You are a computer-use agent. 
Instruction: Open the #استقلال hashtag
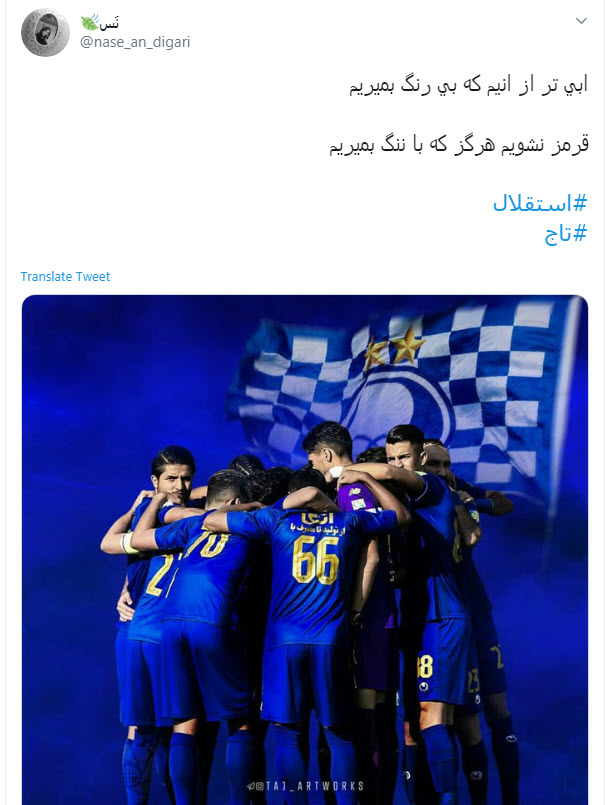(x=540, y=203)
